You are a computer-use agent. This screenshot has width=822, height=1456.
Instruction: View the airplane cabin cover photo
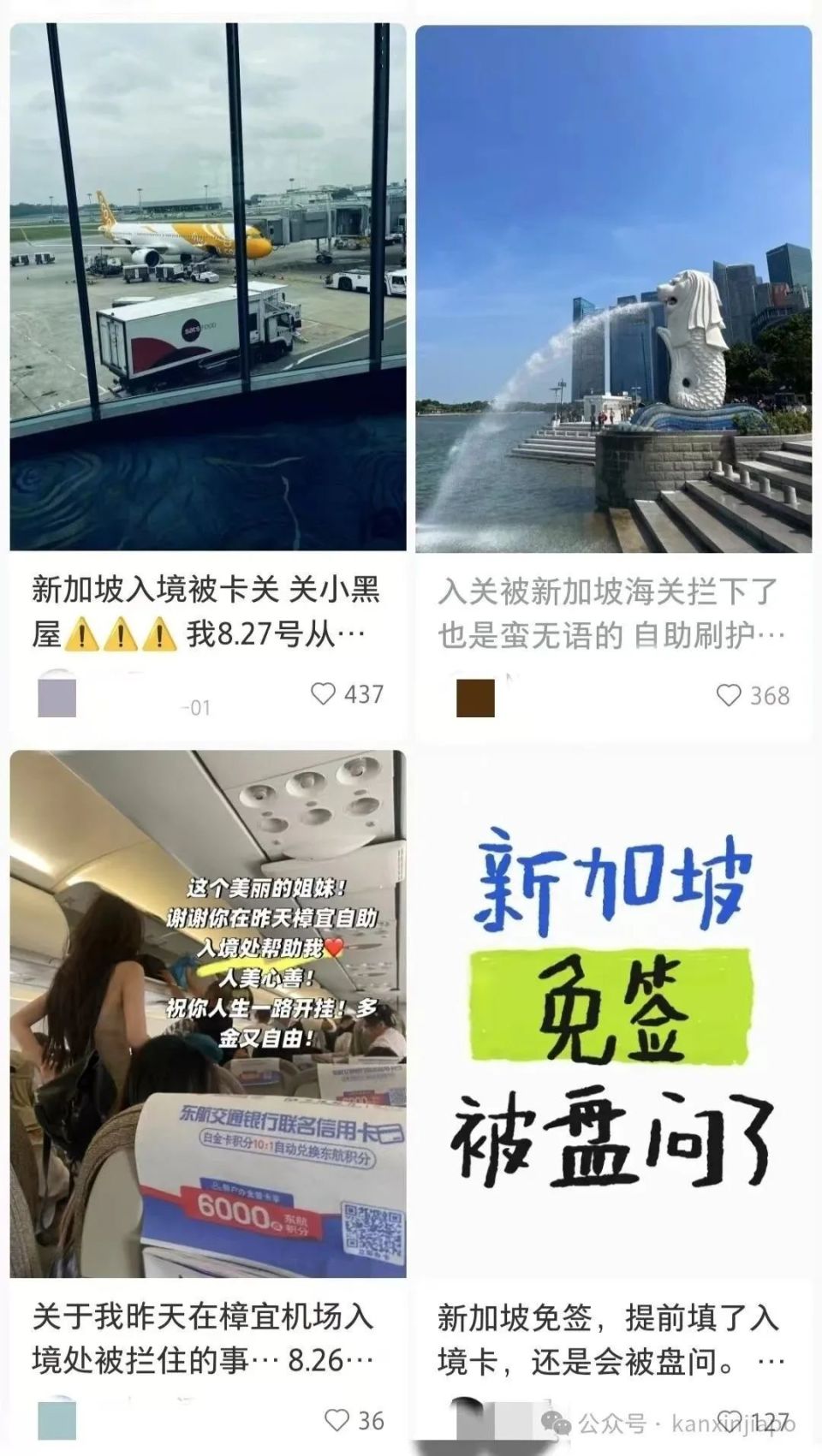205,1010
